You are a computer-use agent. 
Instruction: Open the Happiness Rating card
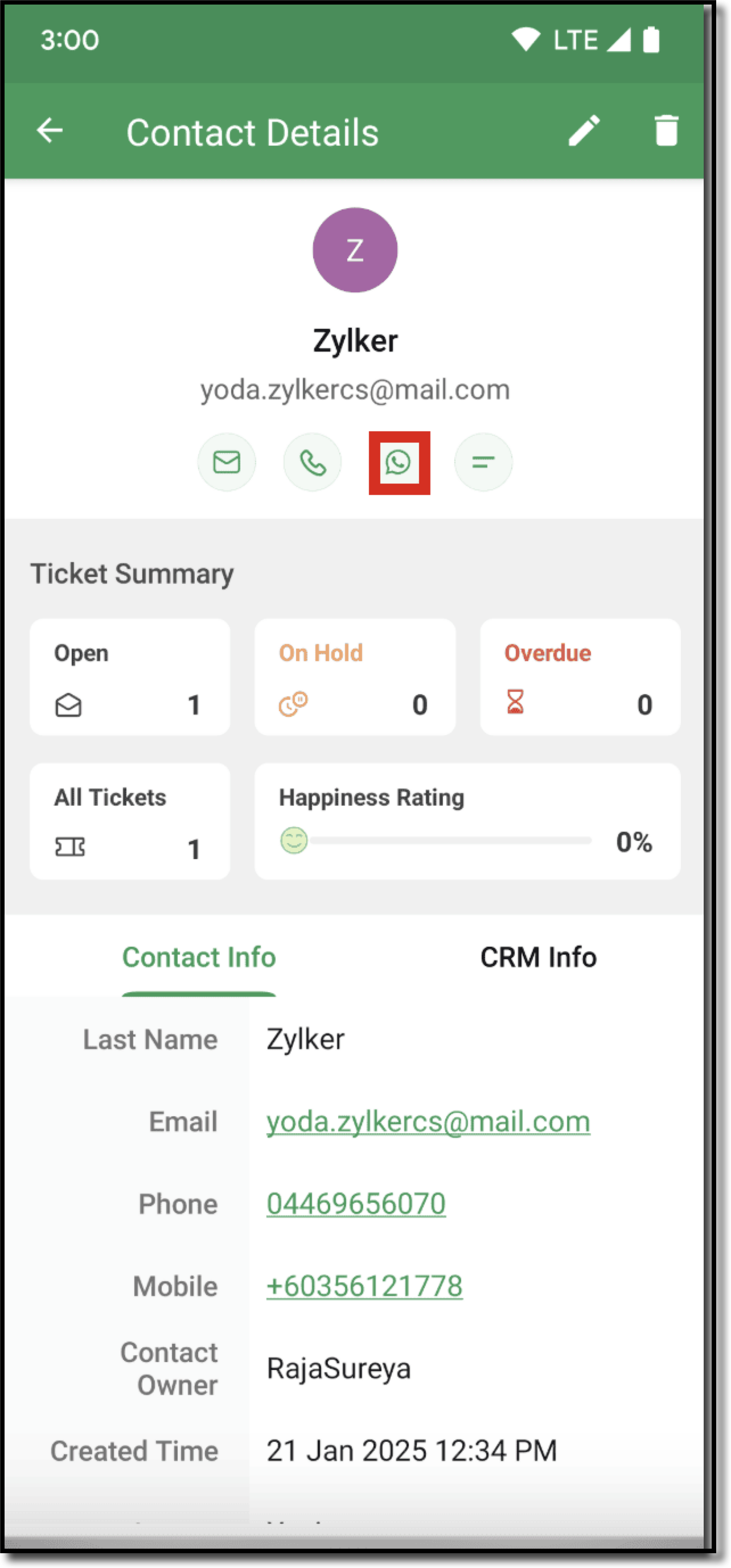pyautogui.click(x=467, y=822)
